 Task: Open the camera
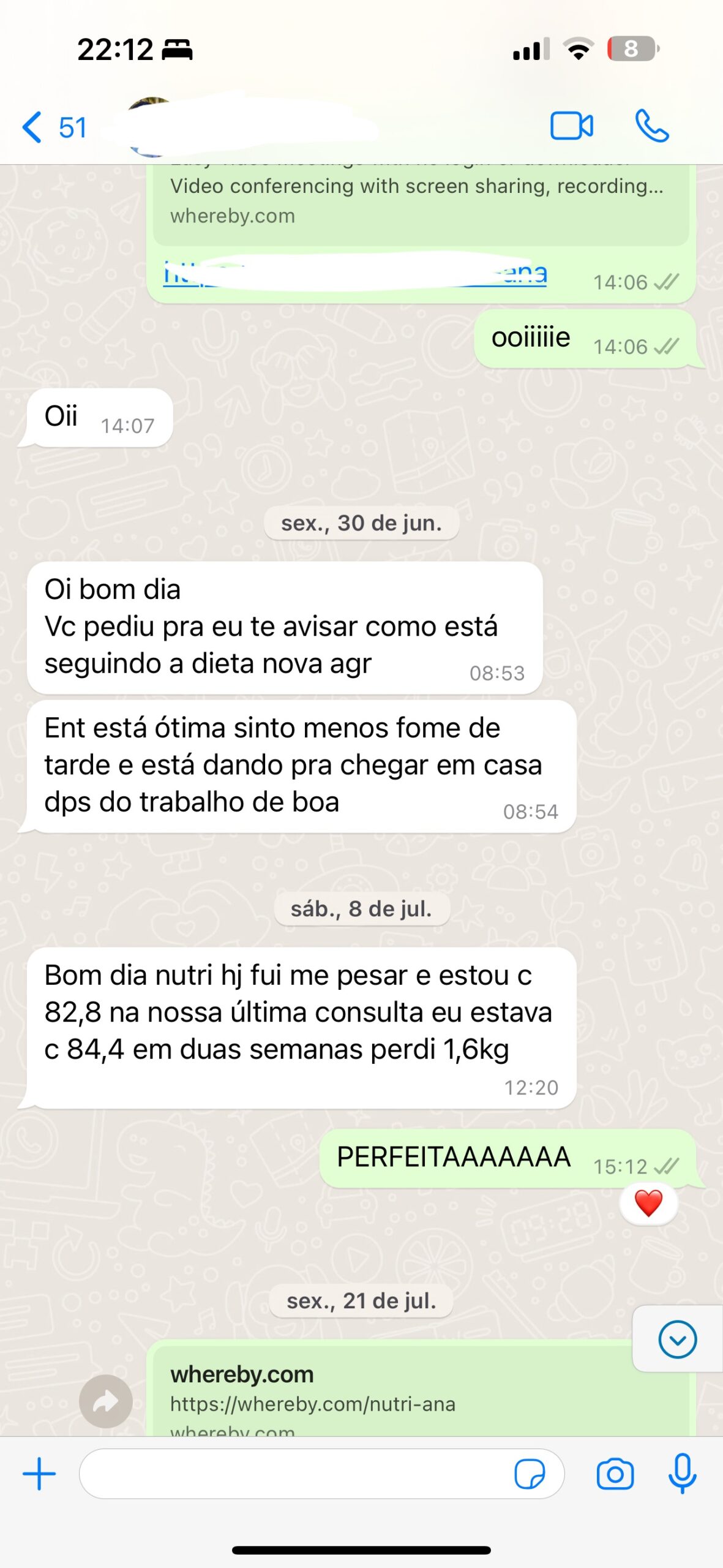[615, 1474]
